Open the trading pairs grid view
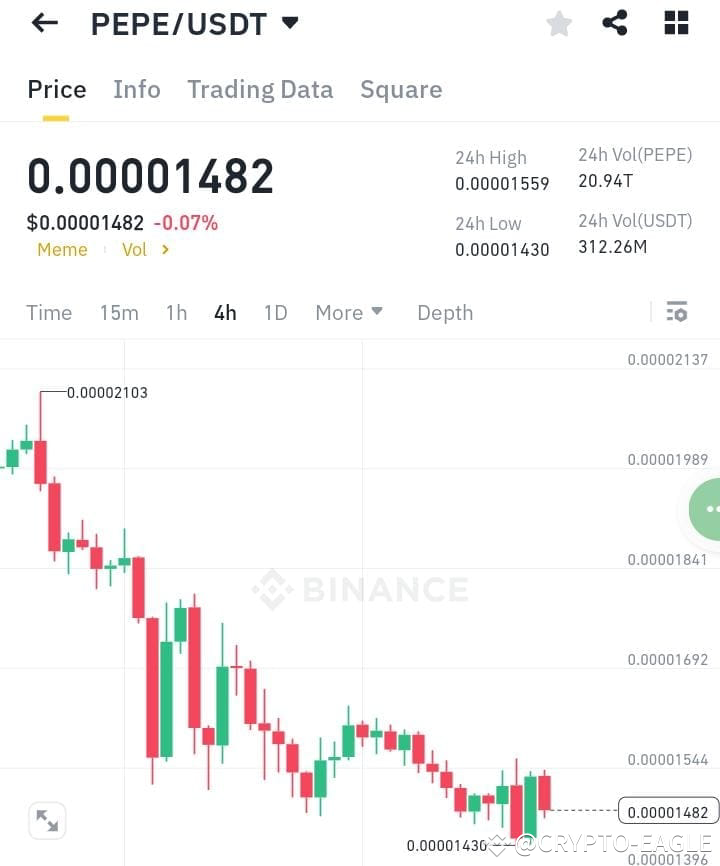The image size is (720, 866). point(676,23)
